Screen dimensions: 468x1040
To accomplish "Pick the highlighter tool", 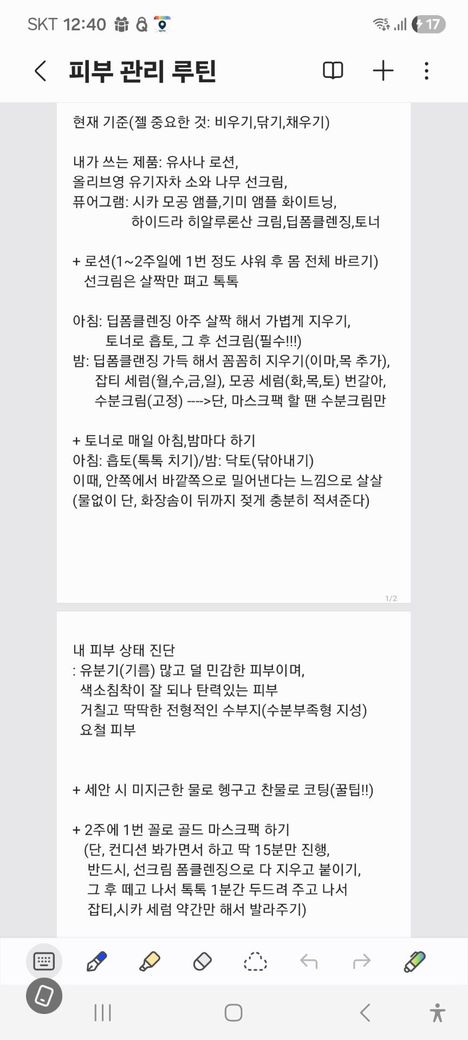I will click(149, 961).
